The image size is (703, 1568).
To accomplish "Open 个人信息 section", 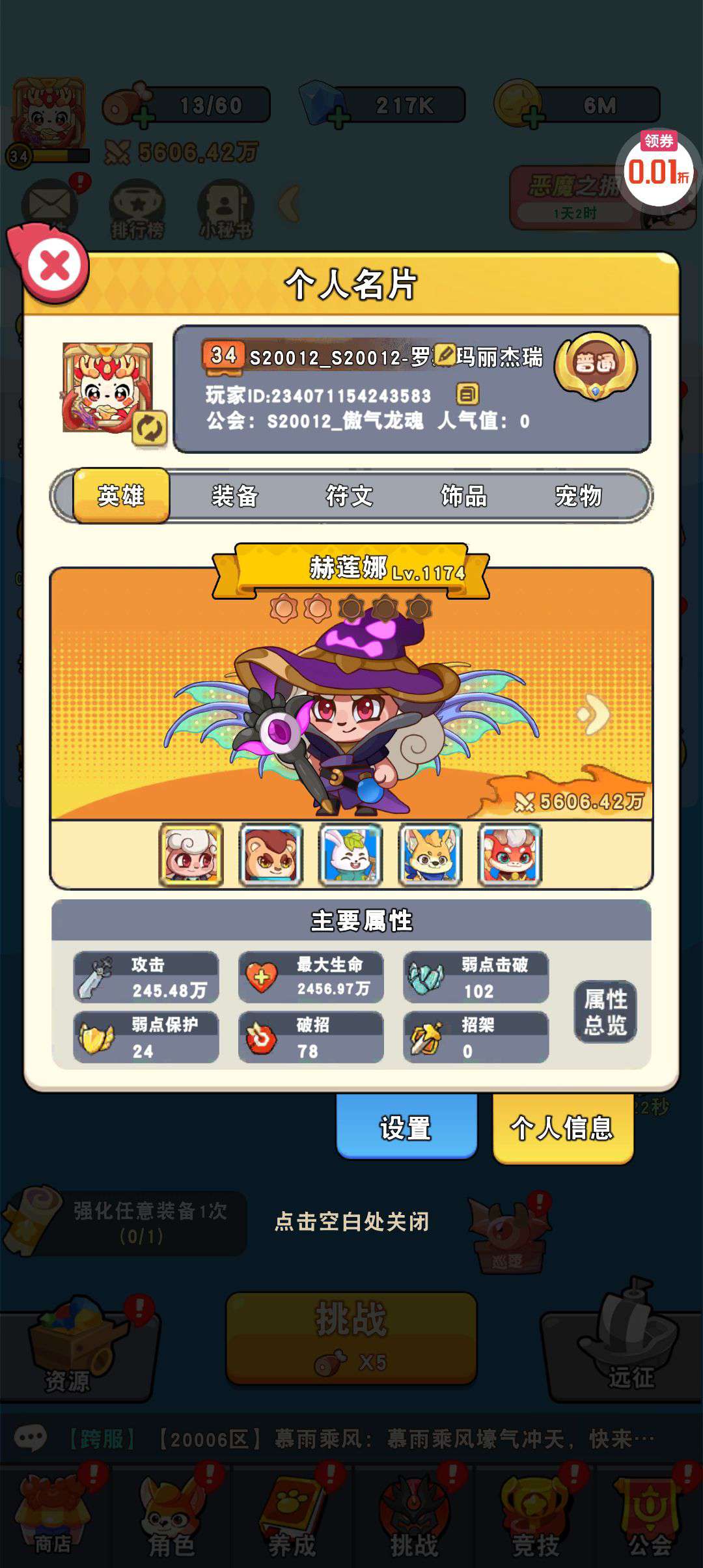I will pyautogui.click(x=562, y=1127).
